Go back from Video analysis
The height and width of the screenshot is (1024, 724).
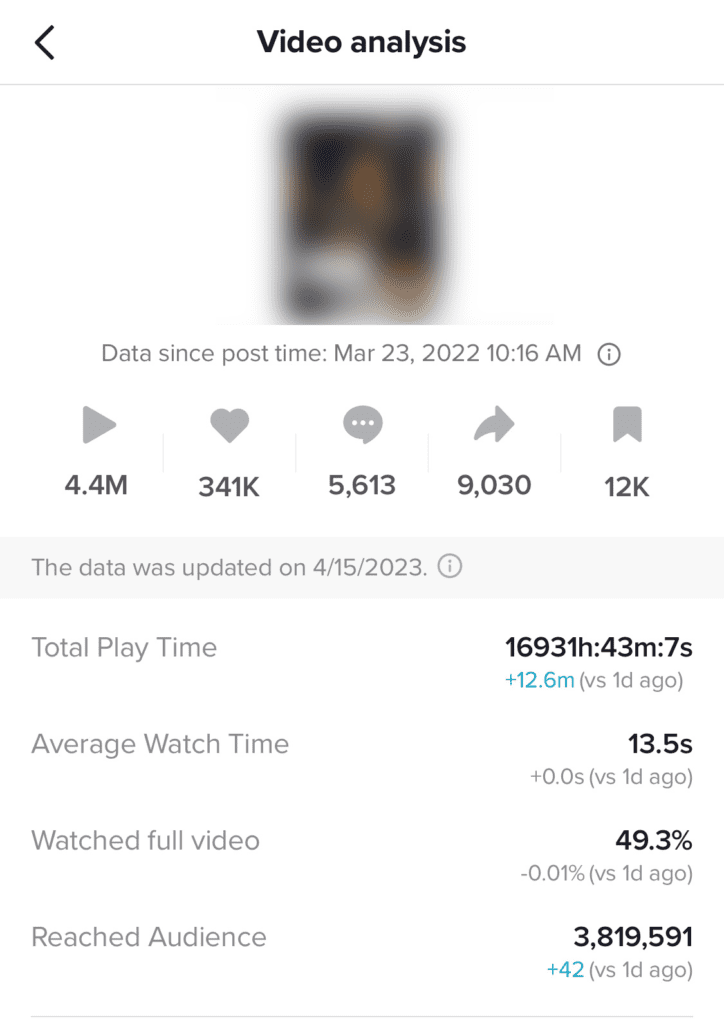click(x=45, y=43)
